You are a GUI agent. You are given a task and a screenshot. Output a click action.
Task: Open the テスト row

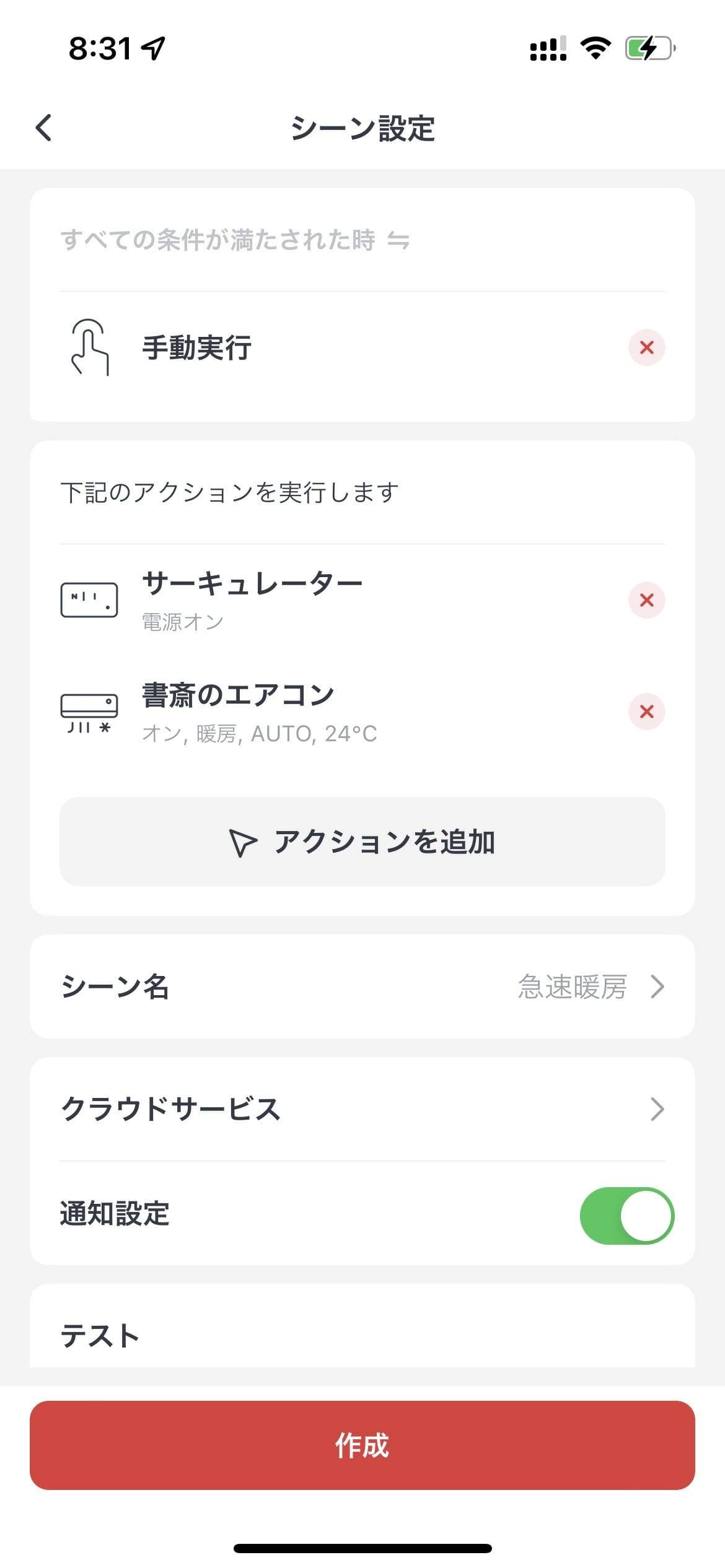click(362, 1336)
